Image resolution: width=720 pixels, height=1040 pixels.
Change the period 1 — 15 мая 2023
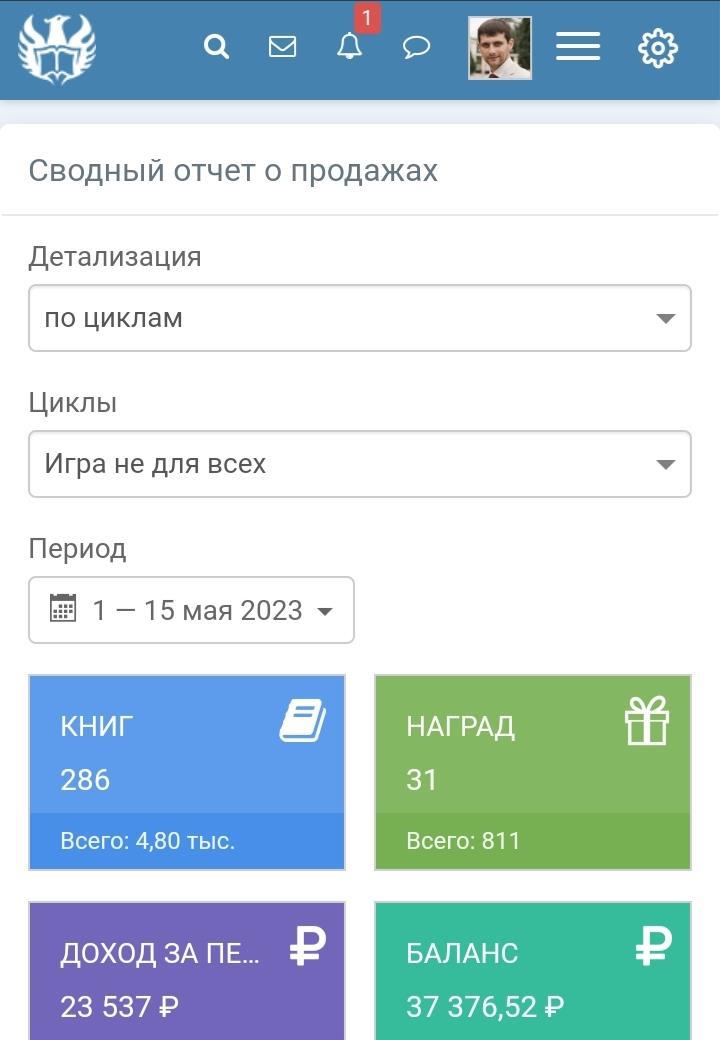[x=191, y=610]
